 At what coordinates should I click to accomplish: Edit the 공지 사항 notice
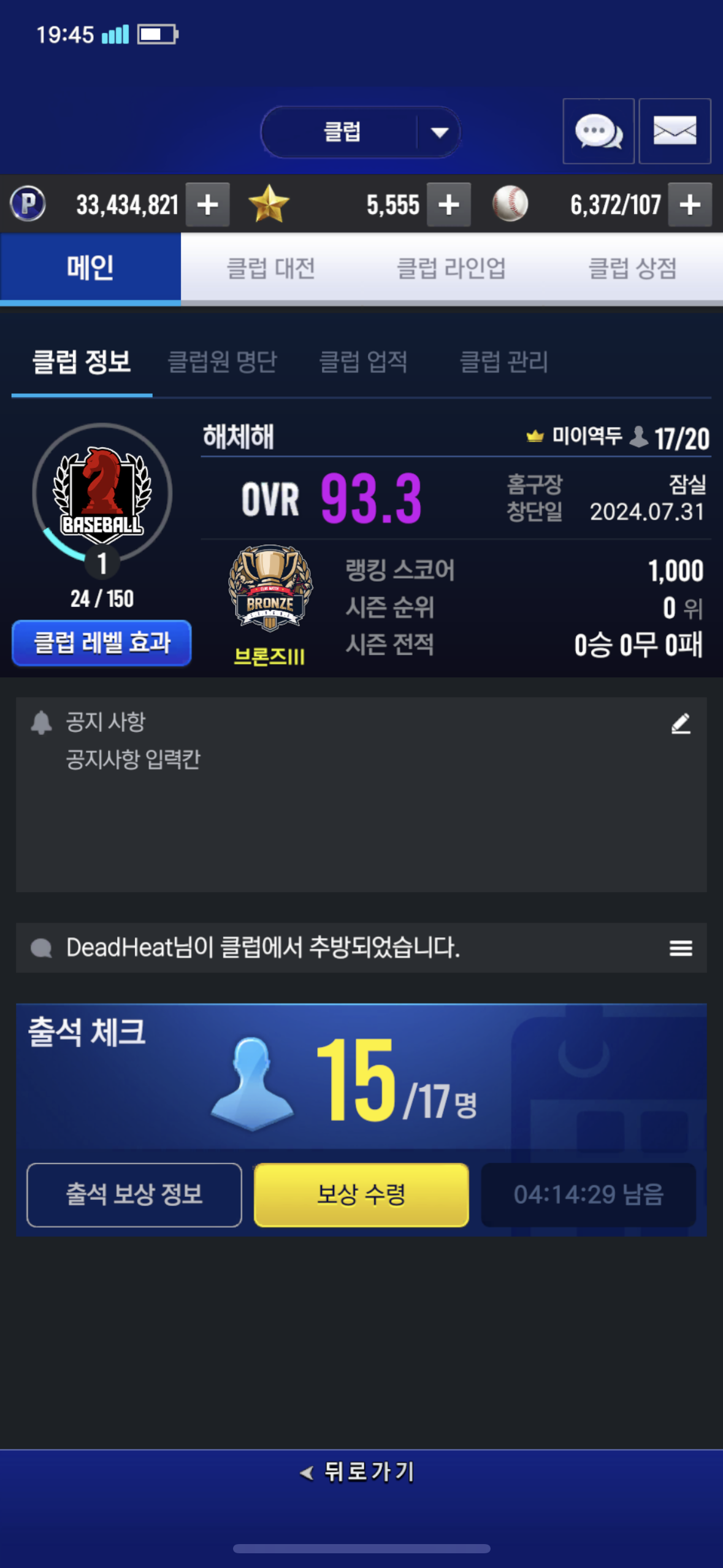point(680,724)
